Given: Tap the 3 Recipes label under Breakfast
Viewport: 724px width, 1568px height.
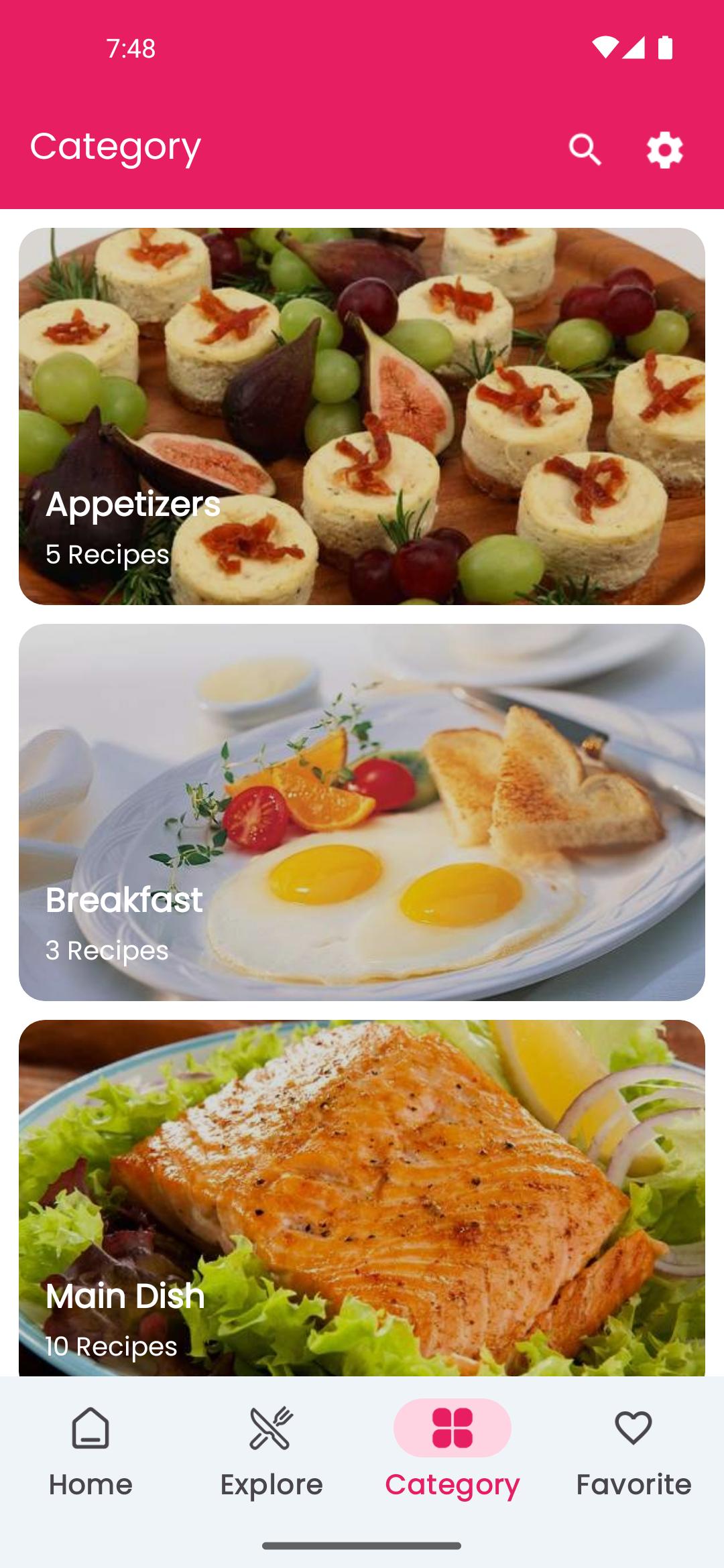Looking at the screenshot, I should (107, 950).
